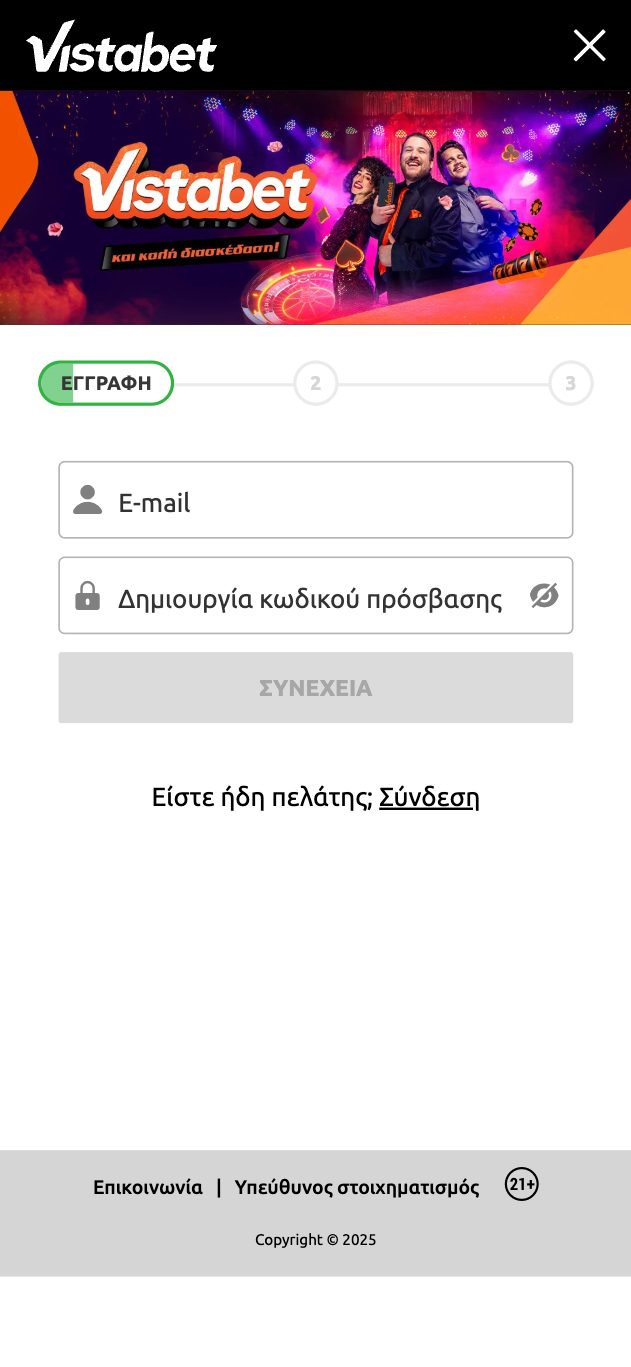Viewport: 631px width, 1367px height.
Task: Focus the E-mail input field
Action: pyautogui.click(x=316, y=500)
